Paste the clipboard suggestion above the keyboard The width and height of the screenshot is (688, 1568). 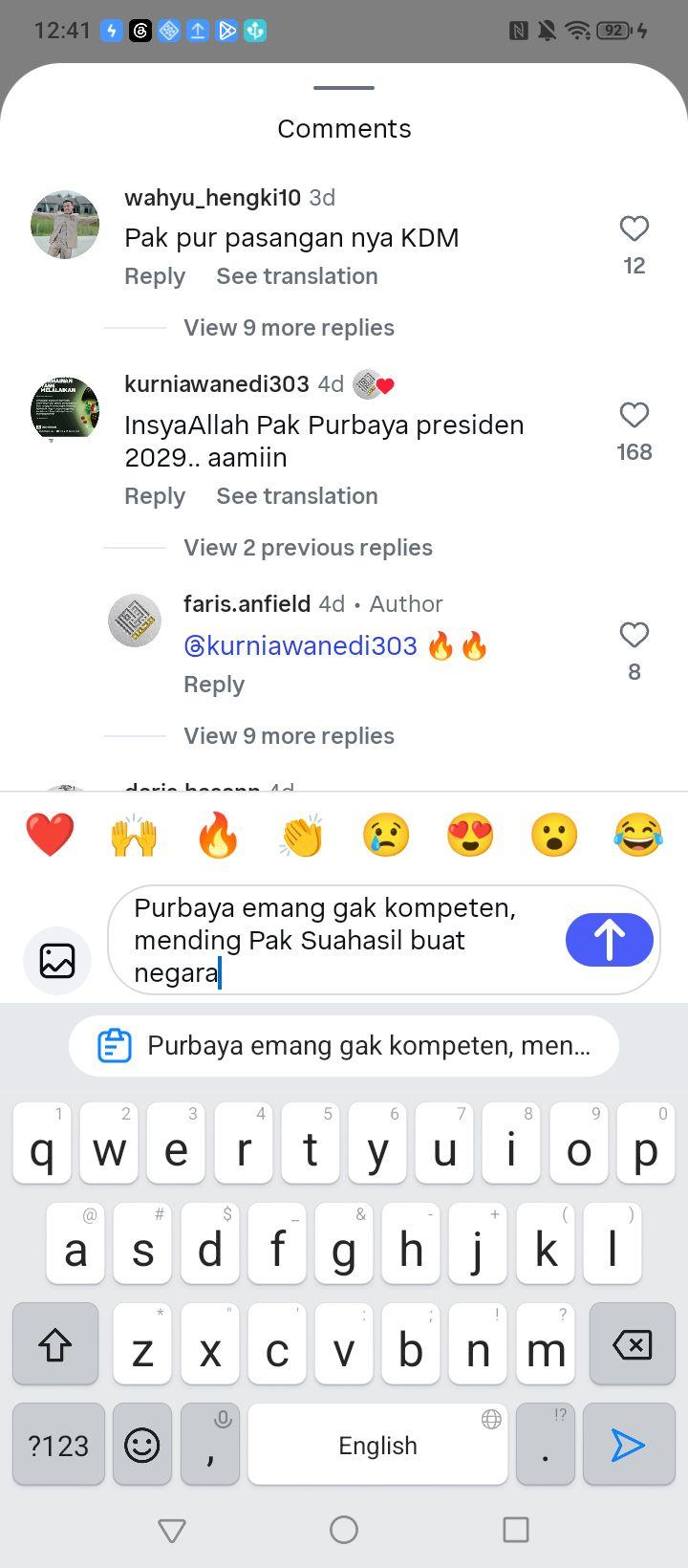pos(344,1046)
